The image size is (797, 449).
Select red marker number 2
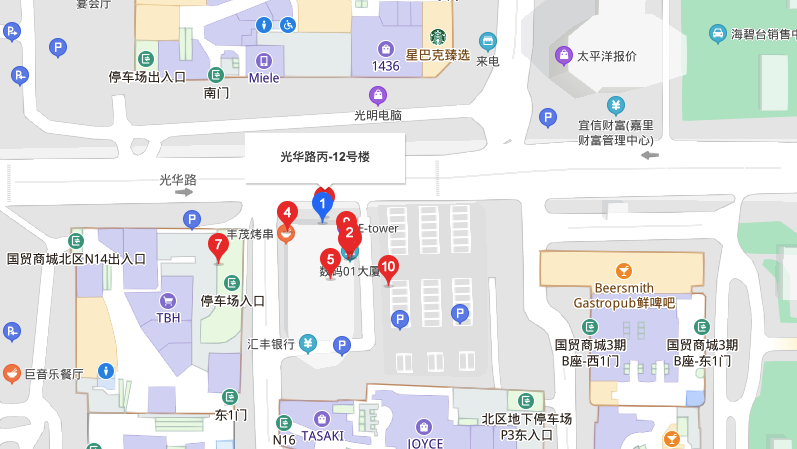(x=350, y=236)
